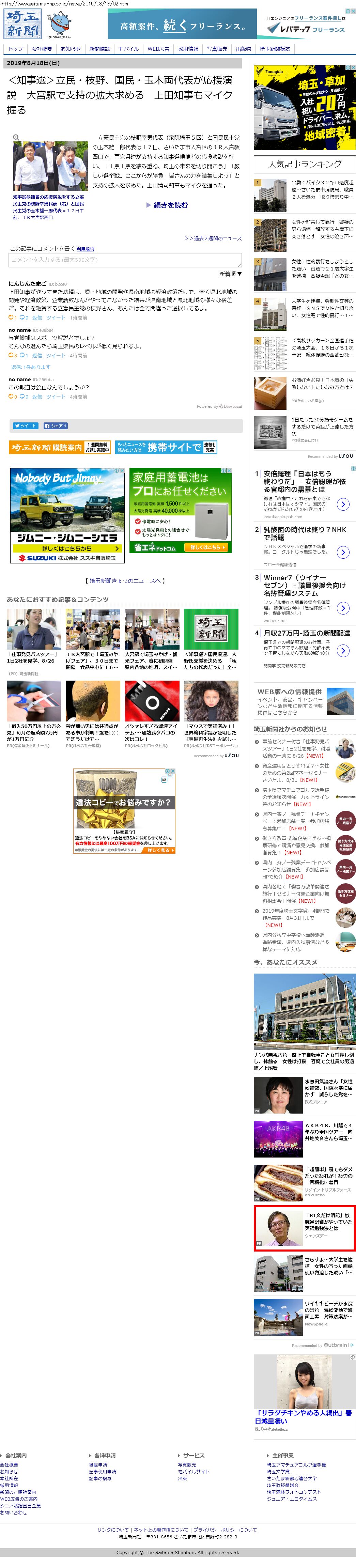Image resolution: width=356 pixels, height=1568 pixels.
Task: Open the WEB版への情報提供 banner
Action: click(x=304, y=701)
